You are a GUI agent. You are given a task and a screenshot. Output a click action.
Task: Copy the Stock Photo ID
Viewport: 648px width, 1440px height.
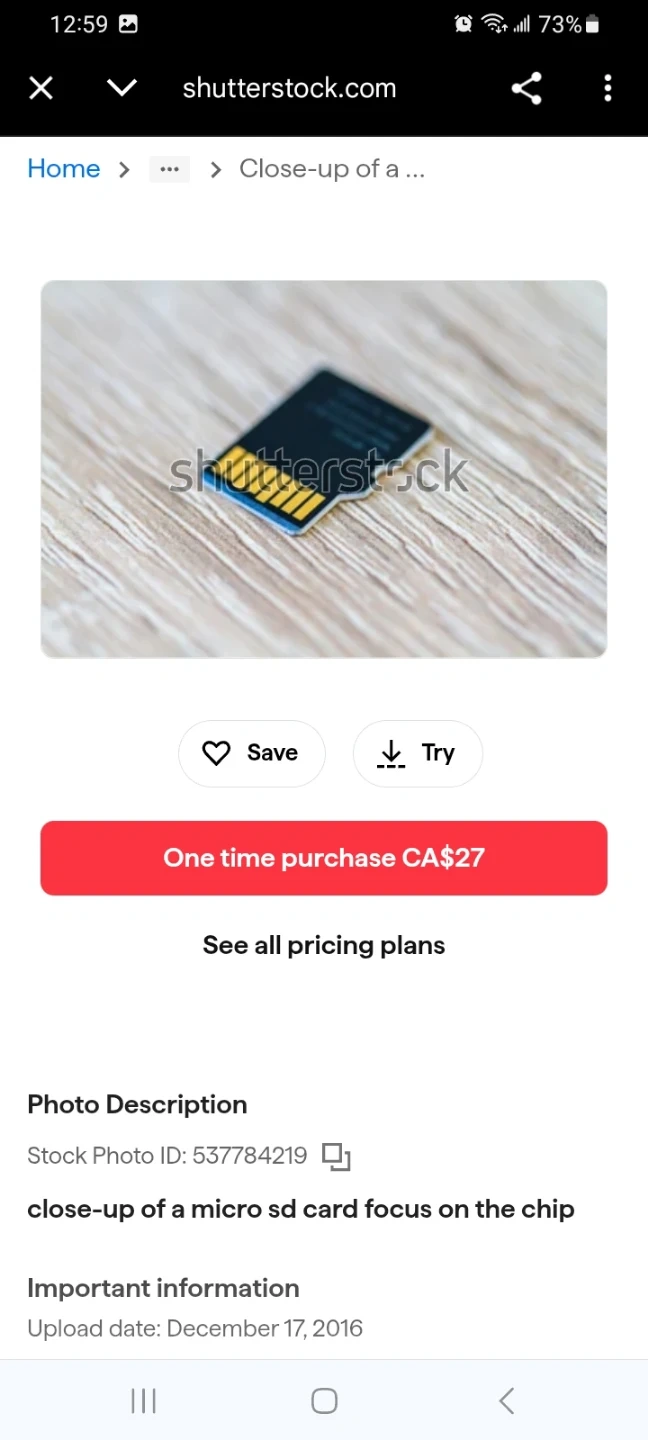pos(336,1157)
